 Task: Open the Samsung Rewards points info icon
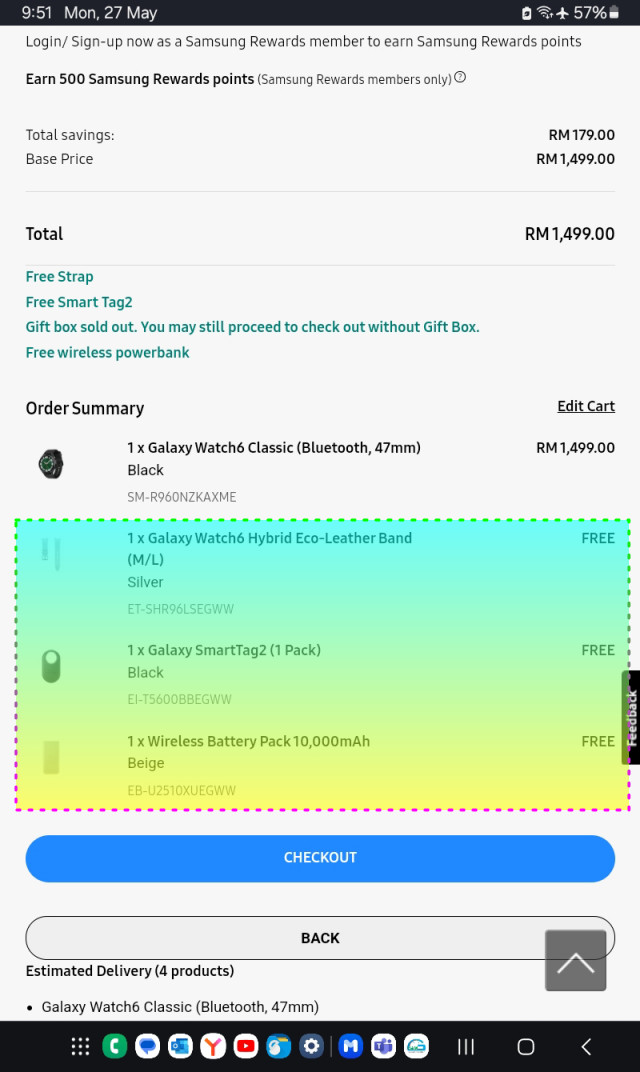460,77
